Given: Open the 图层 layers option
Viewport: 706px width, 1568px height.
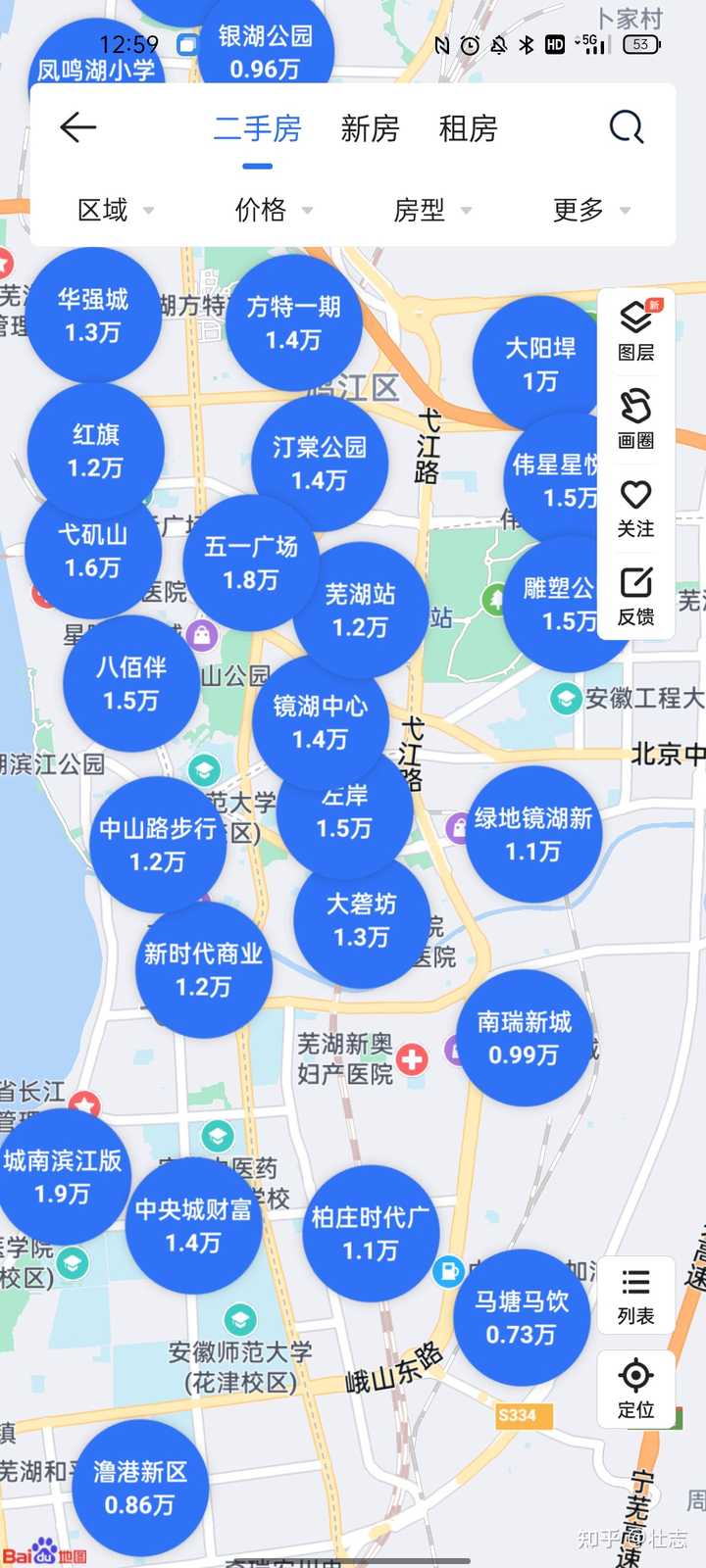Looking at the screenshot, I should tap(635, 331).
